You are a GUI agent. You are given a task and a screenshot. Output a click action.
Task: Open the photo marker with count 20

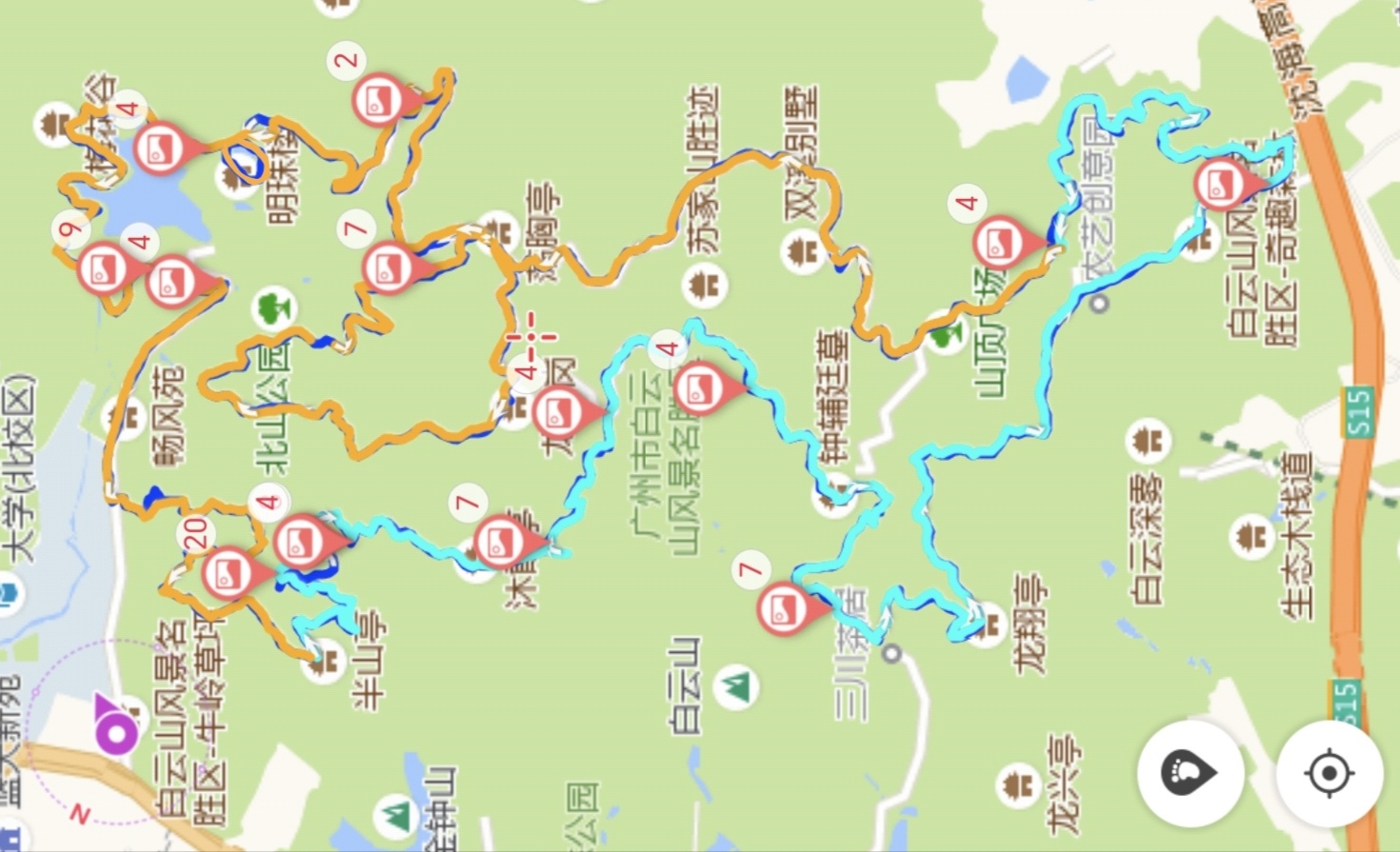click(x=228, y=574)
